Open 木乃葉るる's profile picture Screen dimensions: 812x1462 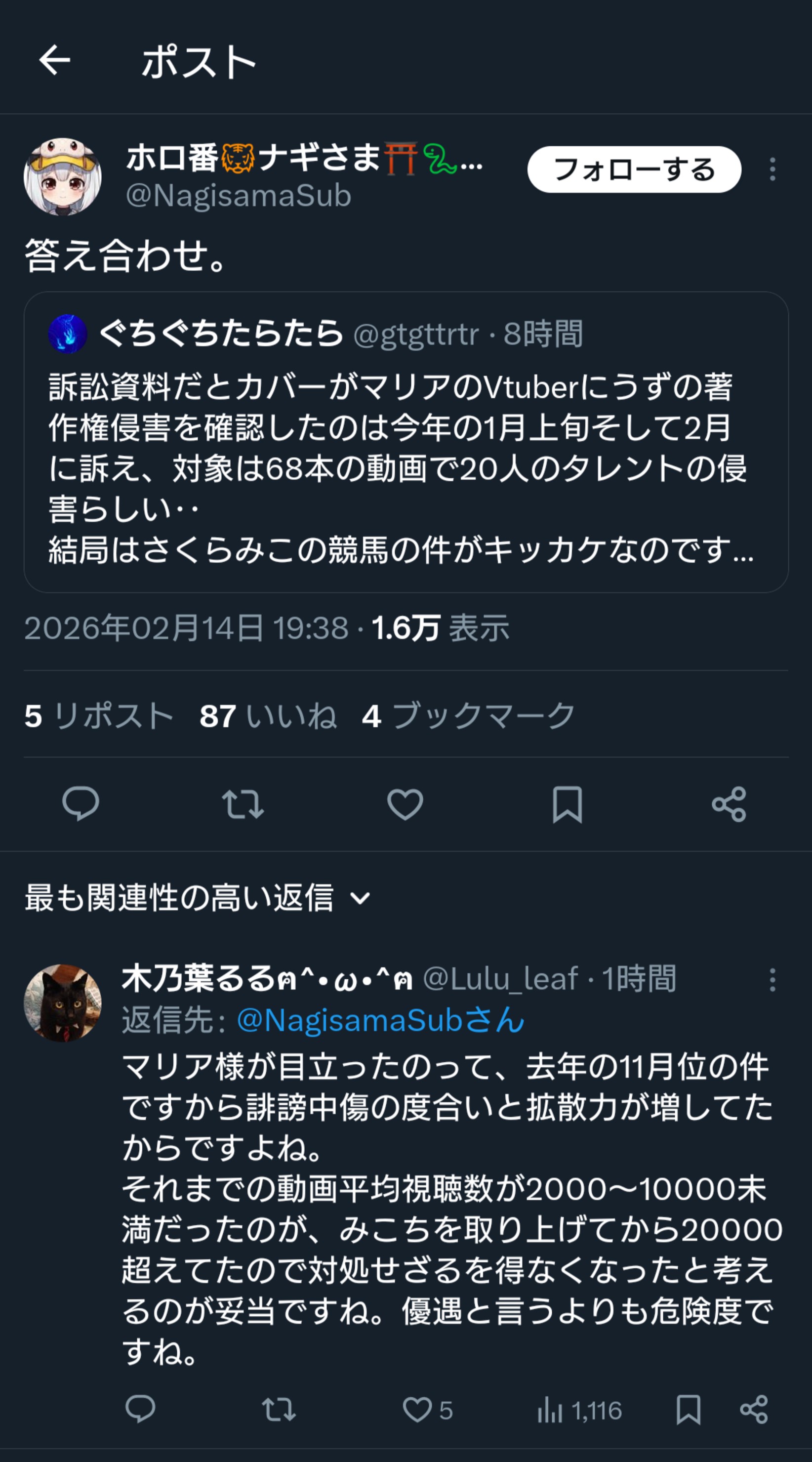[62, 1003]
